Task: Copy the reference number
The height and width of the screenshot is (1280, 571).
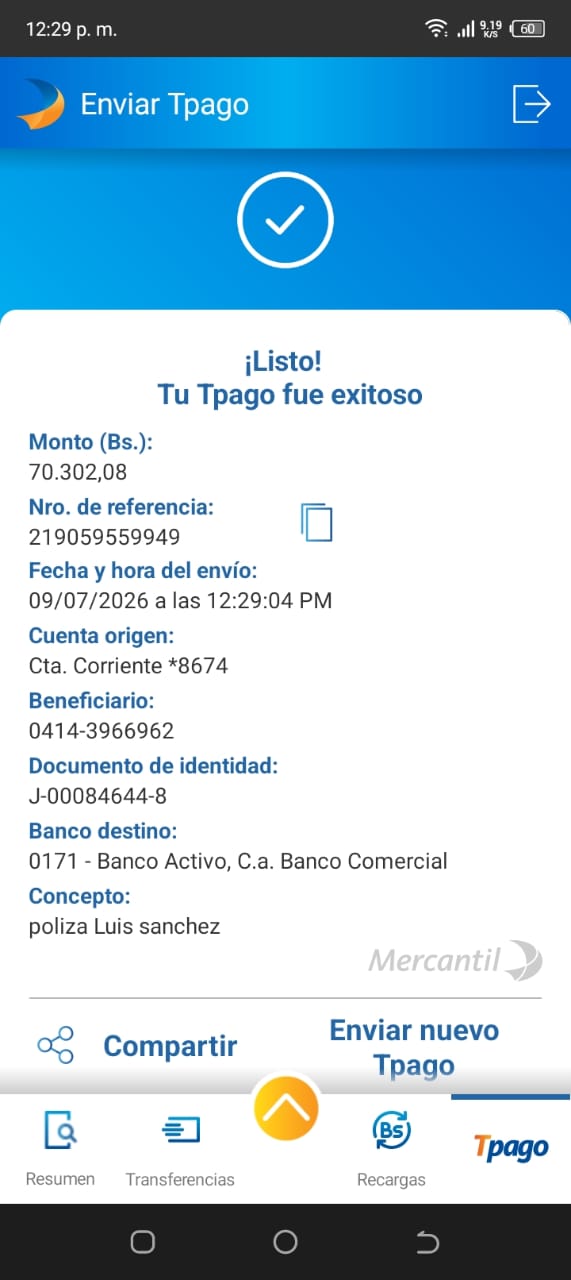Action: coord(317,523)
